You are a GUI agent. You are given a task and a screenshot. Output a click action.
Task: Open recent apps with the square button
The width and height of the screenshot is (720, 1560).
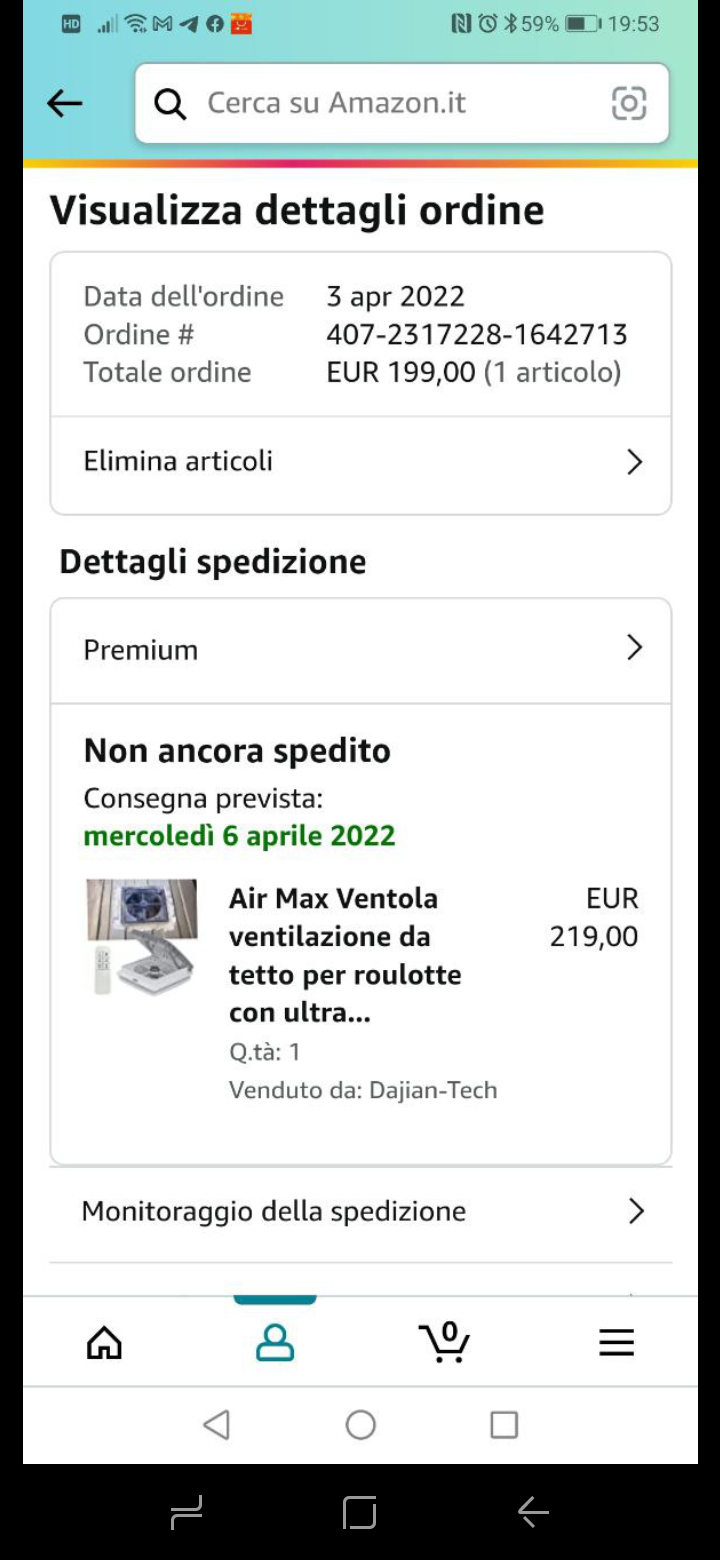pyautogui.click(x=504, y=1424)
